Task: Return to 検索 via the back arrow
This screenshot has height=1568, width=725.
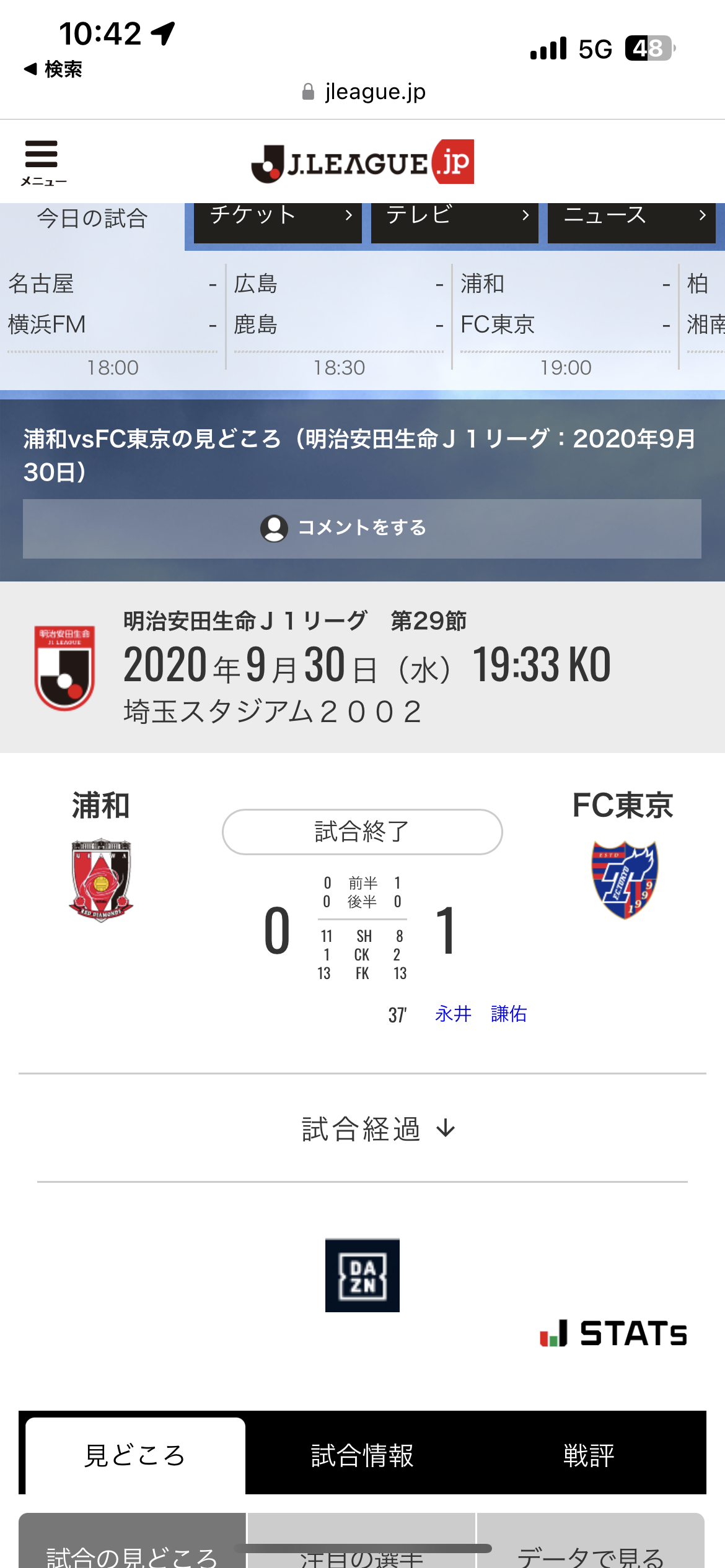Action: click(53, 69)
